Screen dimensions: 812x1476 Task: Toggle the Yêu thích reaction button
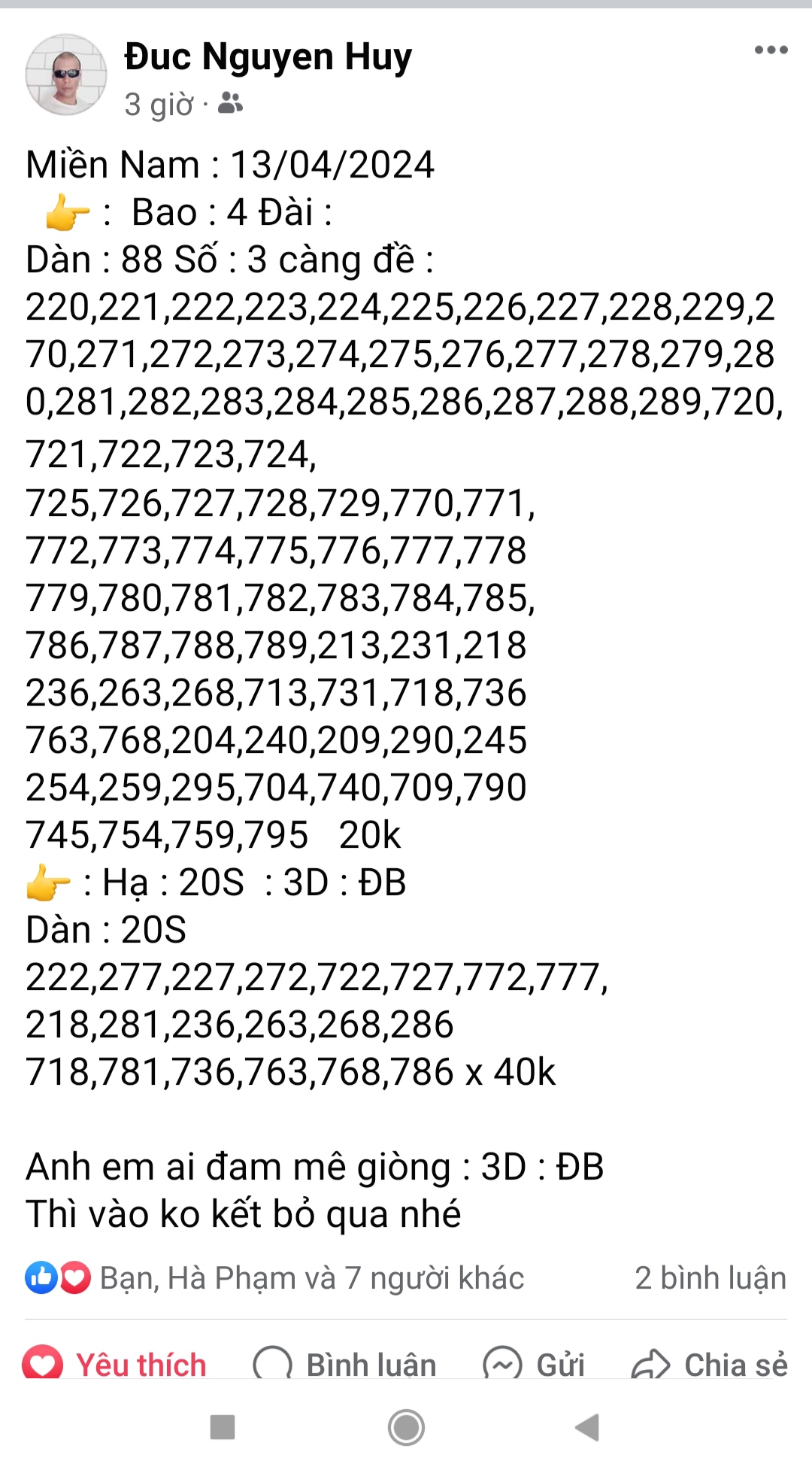coord(114,1364)
